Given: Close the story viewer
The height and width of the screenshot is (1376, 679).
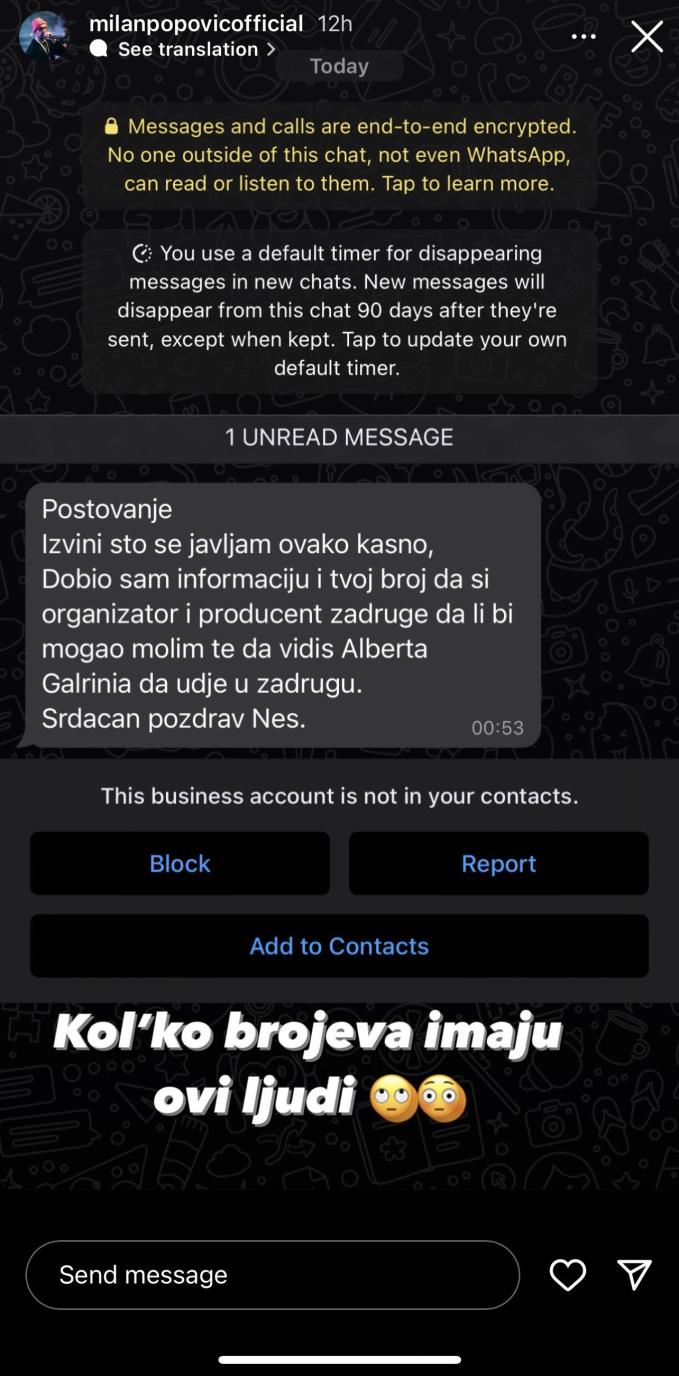Looking at the screenshot, I should [x=647, y=37].
